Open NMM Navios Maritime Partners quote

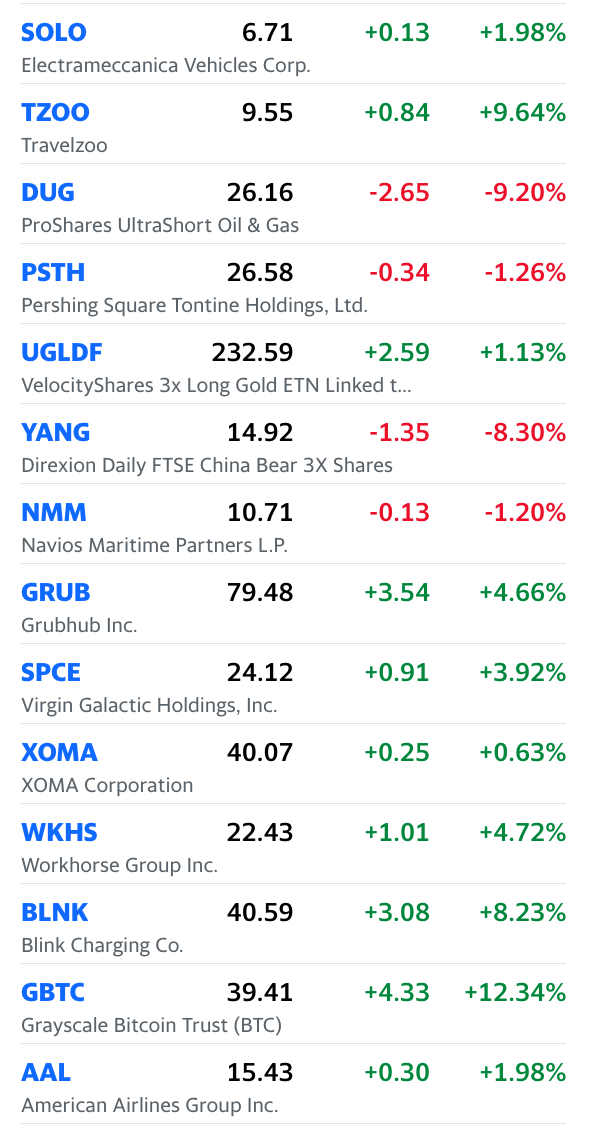point(293,525)
